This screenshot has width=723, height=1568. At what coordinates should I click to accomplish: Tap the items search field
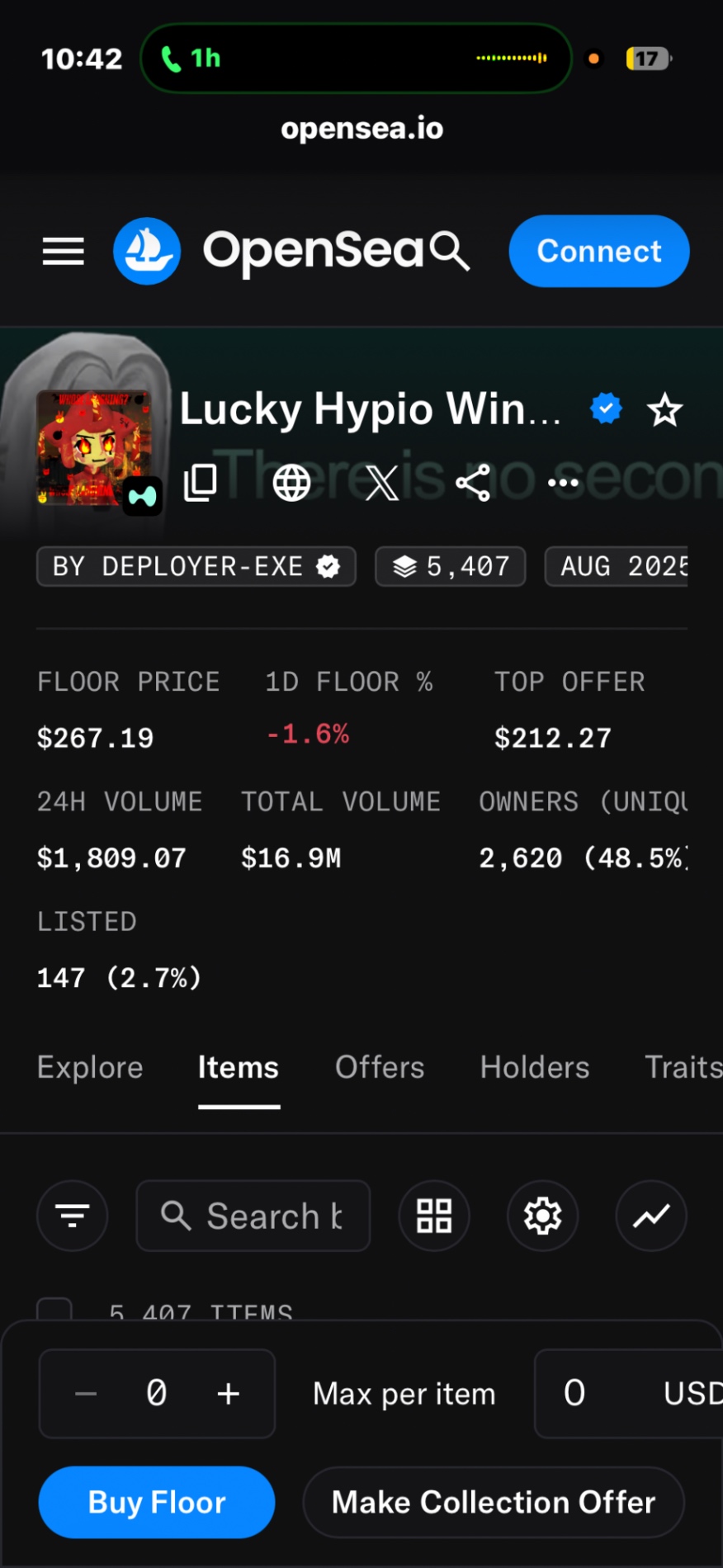tap(253, 1216)
